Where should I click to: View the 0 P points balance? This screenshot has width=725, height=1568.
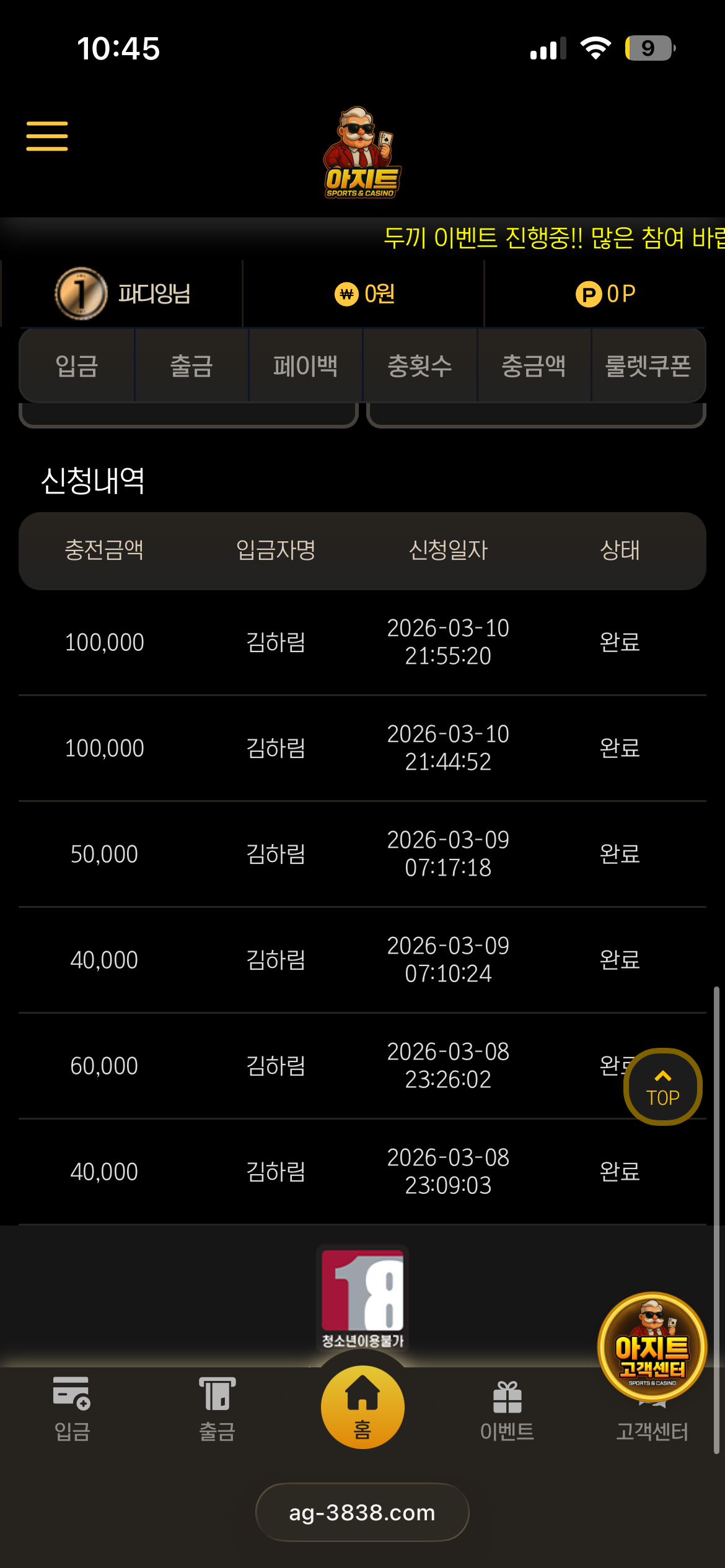pos(605,294)
